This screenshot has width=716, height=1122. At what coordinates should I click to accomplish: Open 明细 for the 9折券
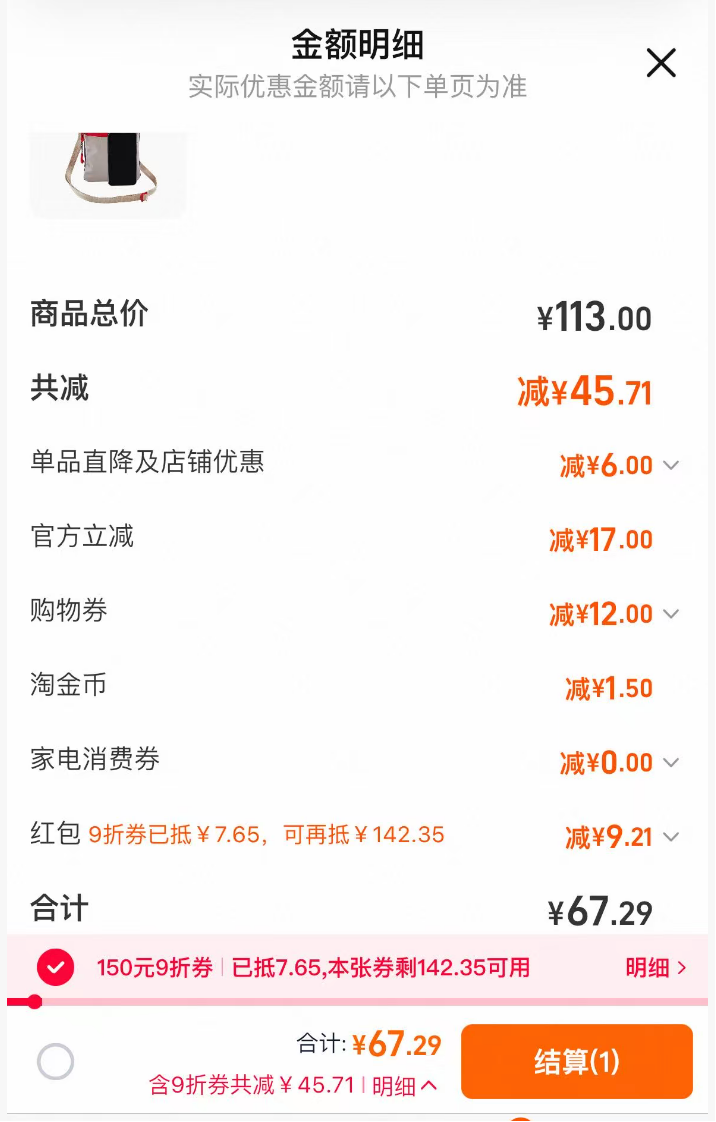click(656, 967)
